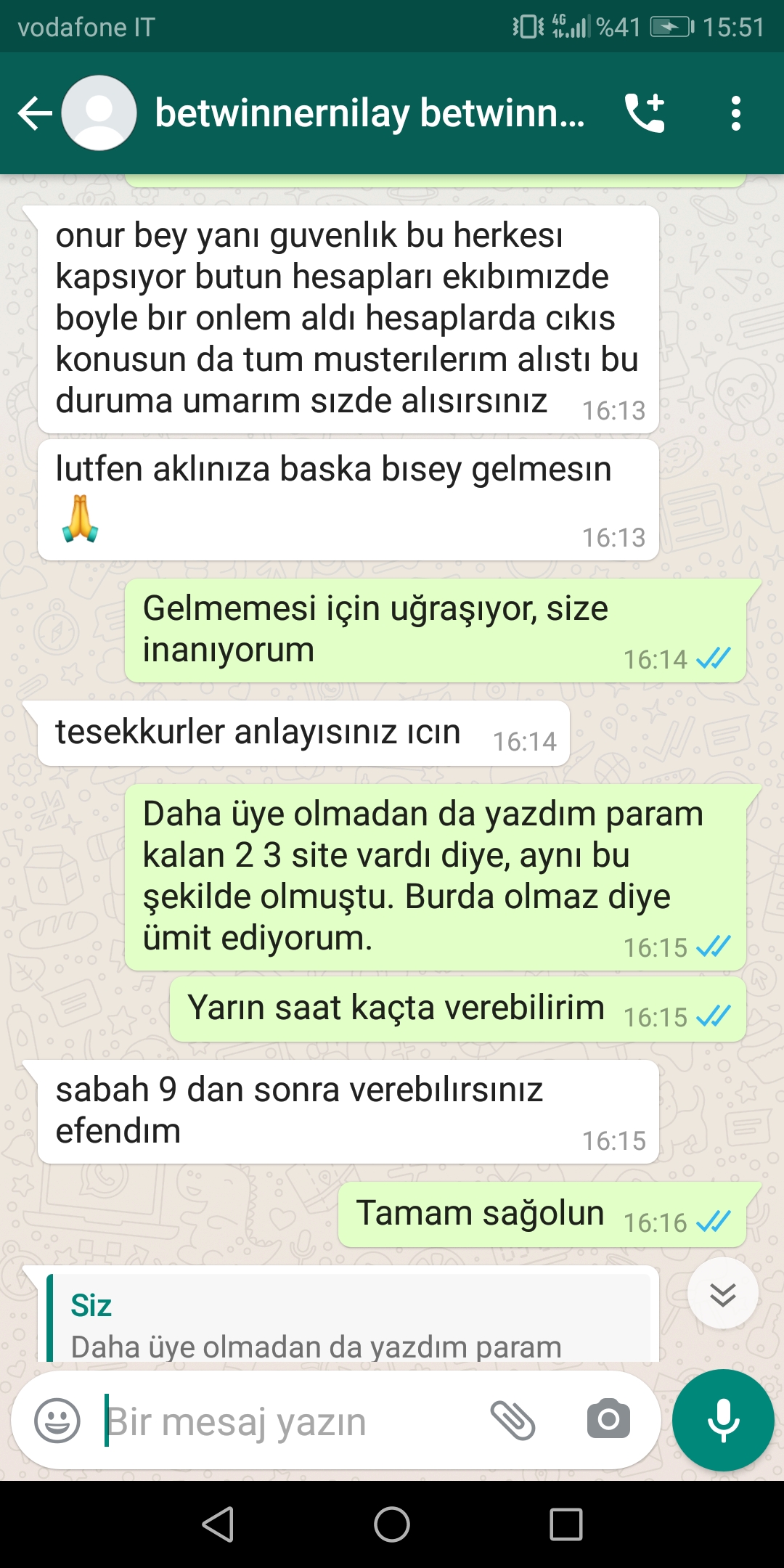Screen dimensions: 784x1568
Task: Open the three-dot overflow menu
Action: (736, 113)
